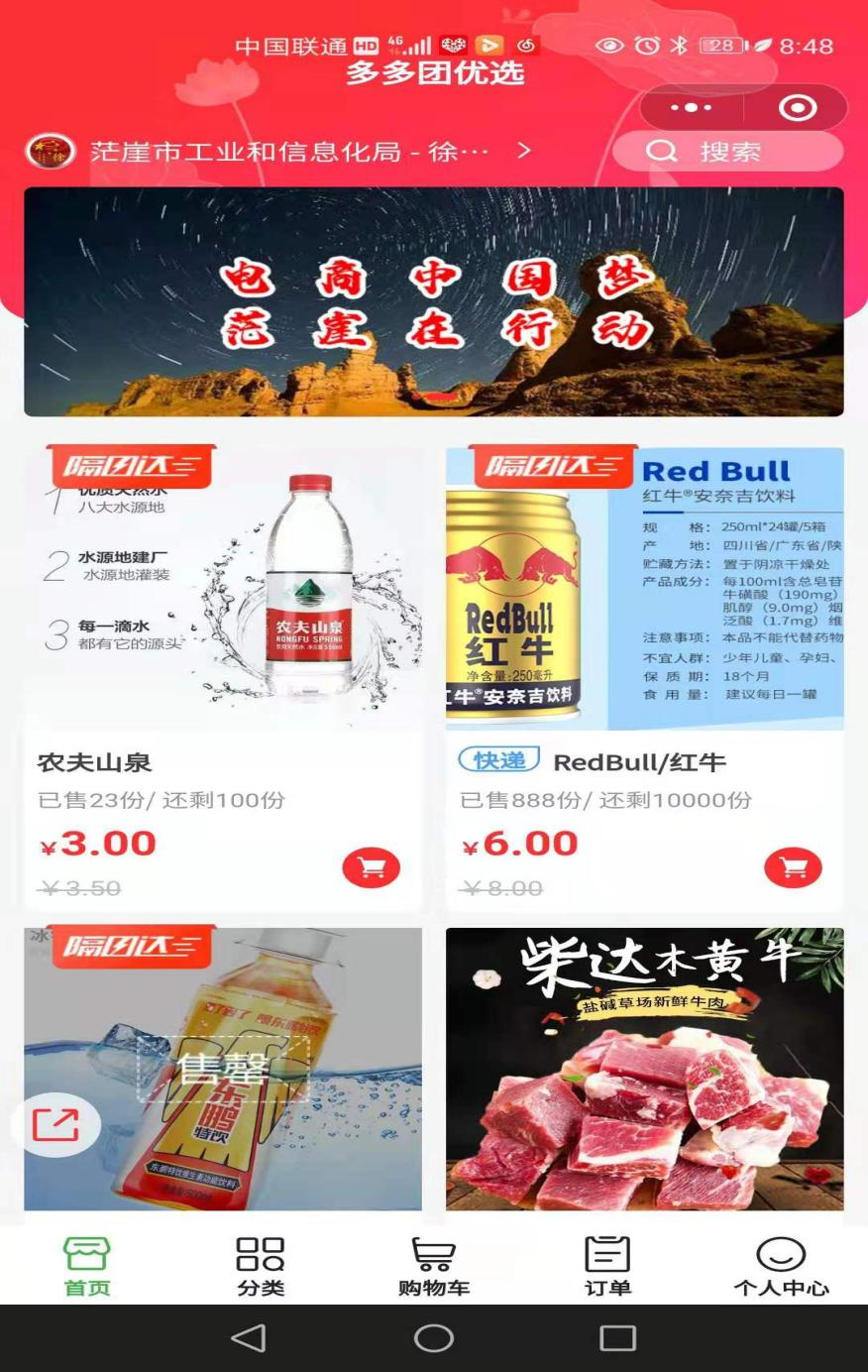Add RedBull/红牛 to the cart
868x1372 pixels.
pos(793,867)
